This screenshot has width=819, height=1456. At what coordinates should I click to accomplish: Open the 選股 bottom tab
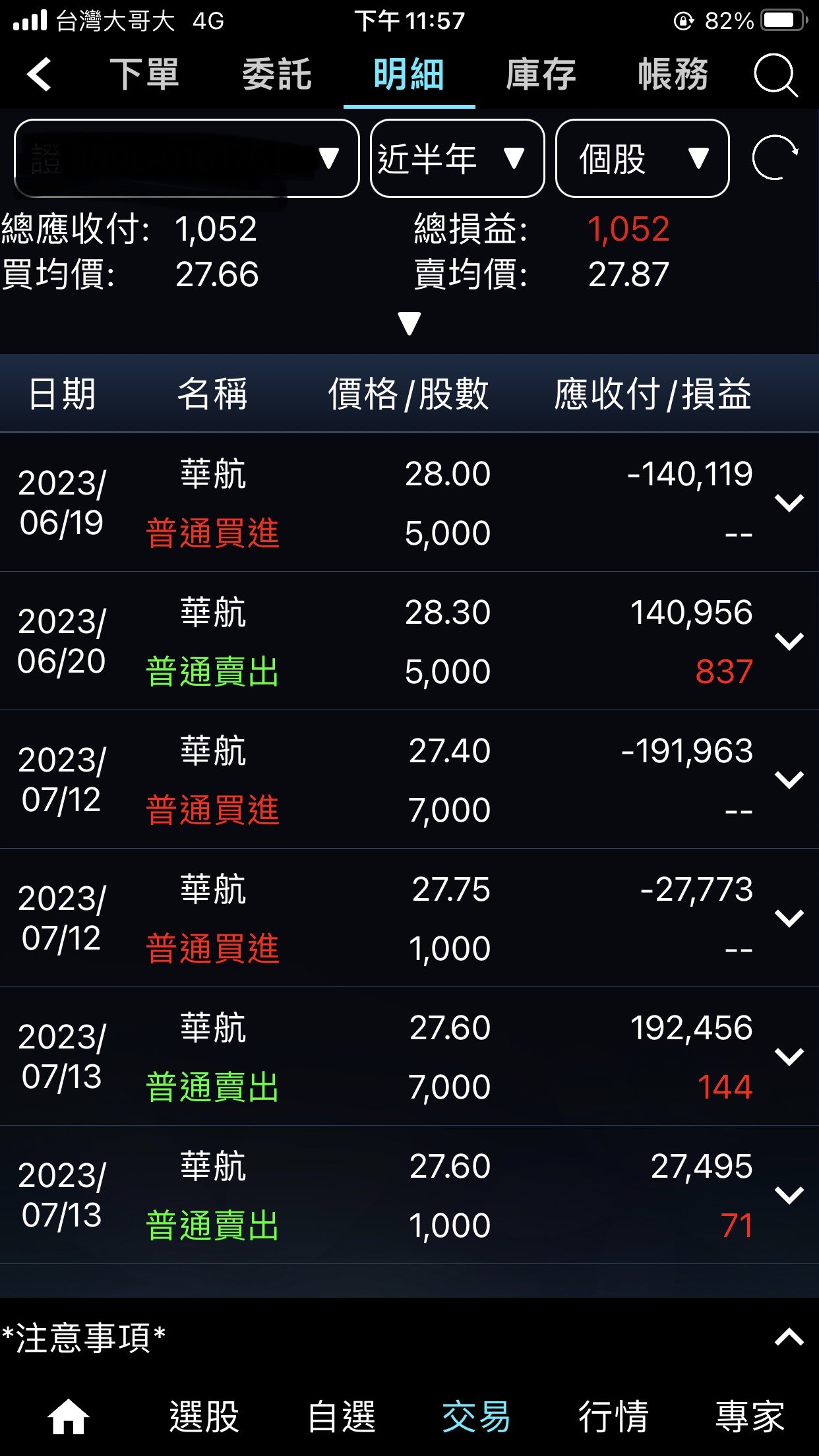tap(204, 1416)
